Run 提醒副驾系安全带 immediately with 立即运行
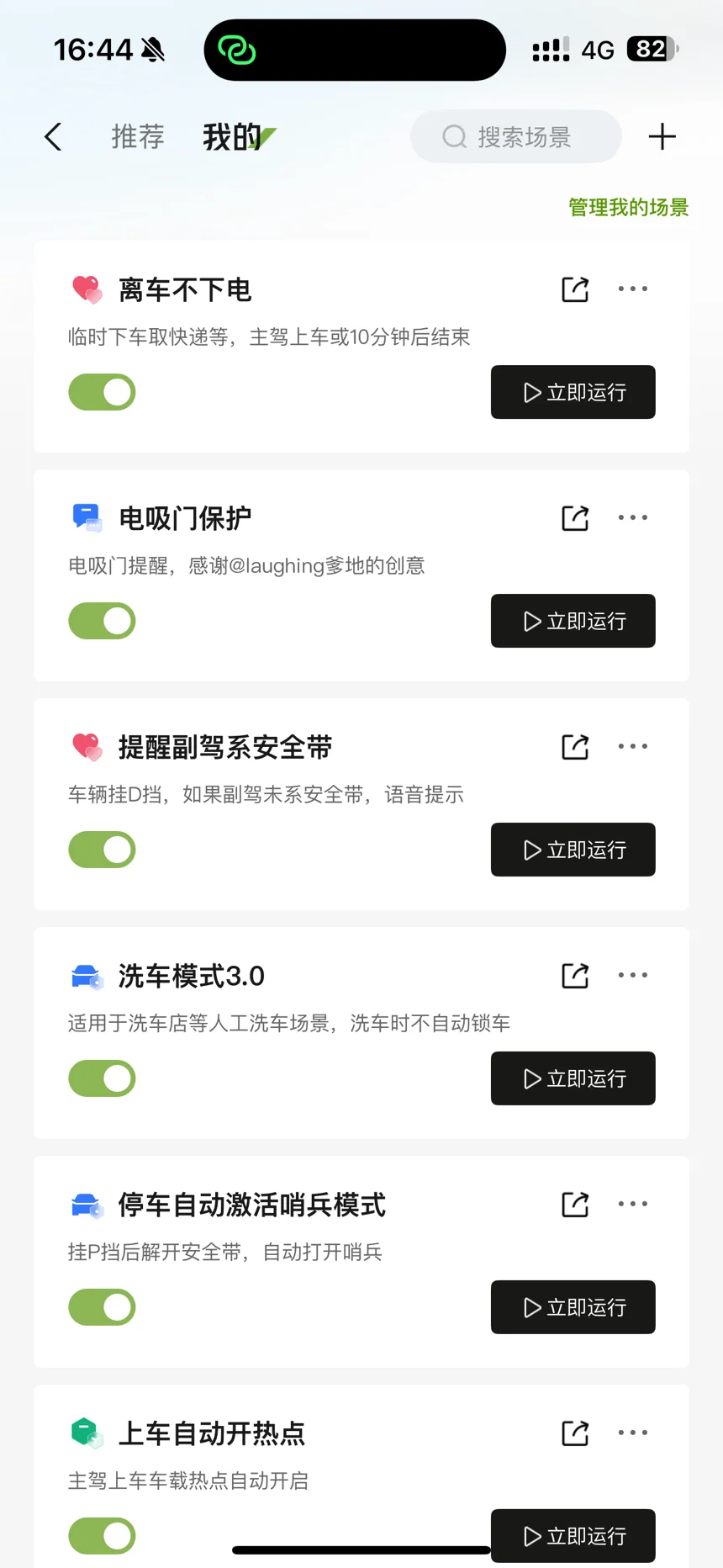 pyautogui.click(x=573, y=850)
